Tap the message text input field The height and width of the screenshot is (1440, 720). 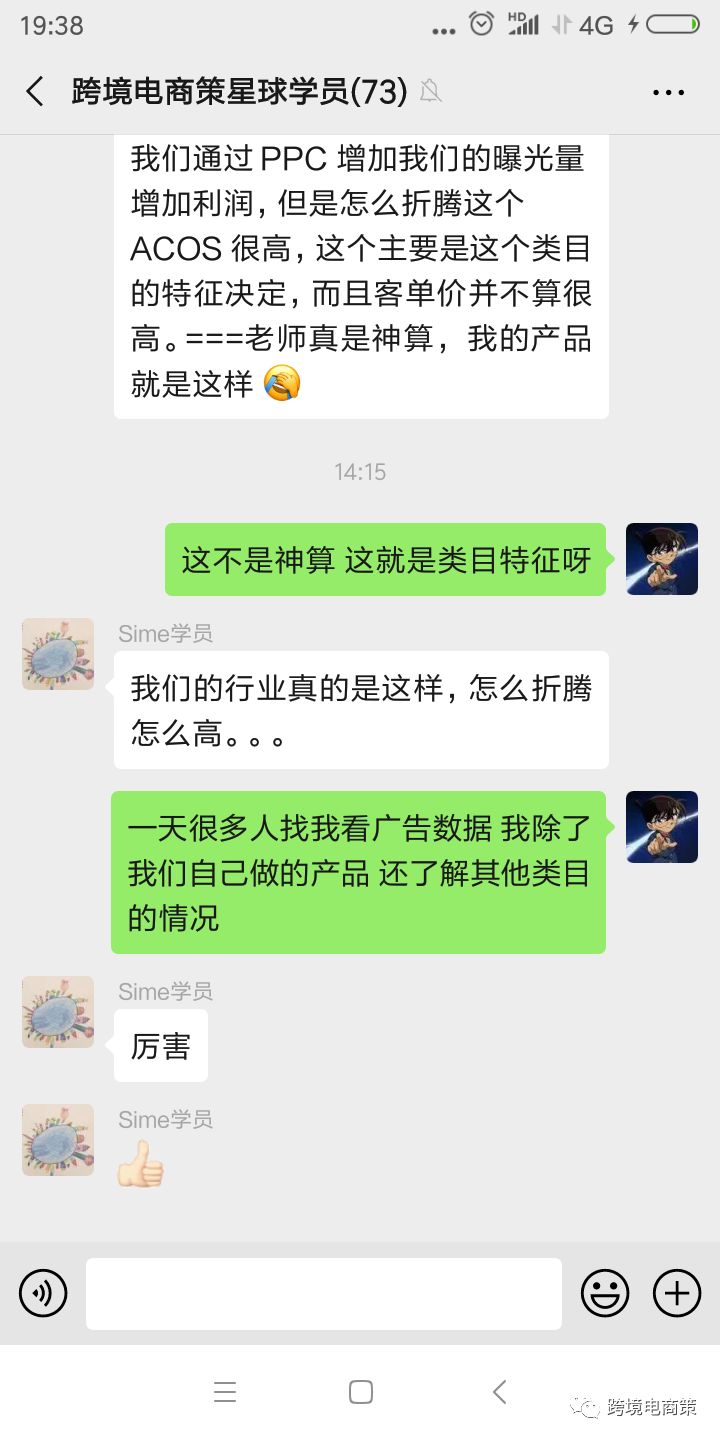click(x=324, y=1292)
